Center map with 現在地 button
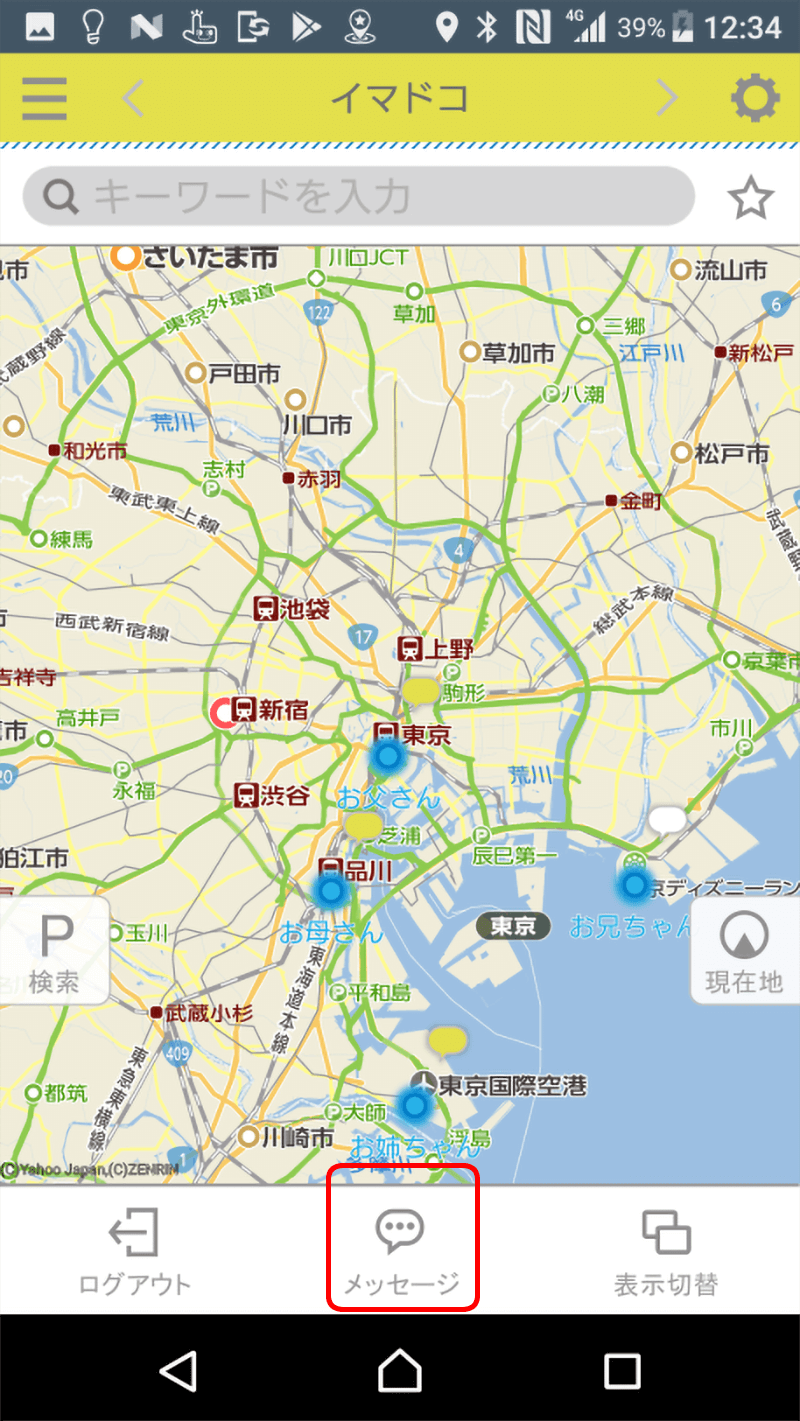 (744, 950)
